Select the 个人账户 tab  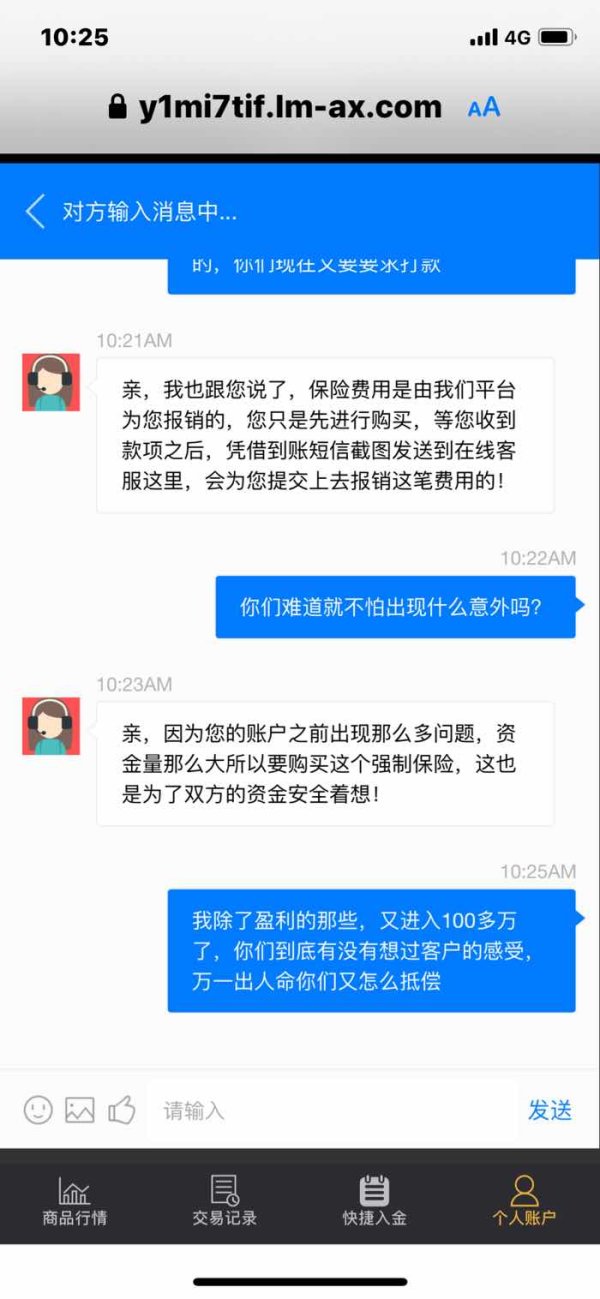click(x=524, y=1201)
